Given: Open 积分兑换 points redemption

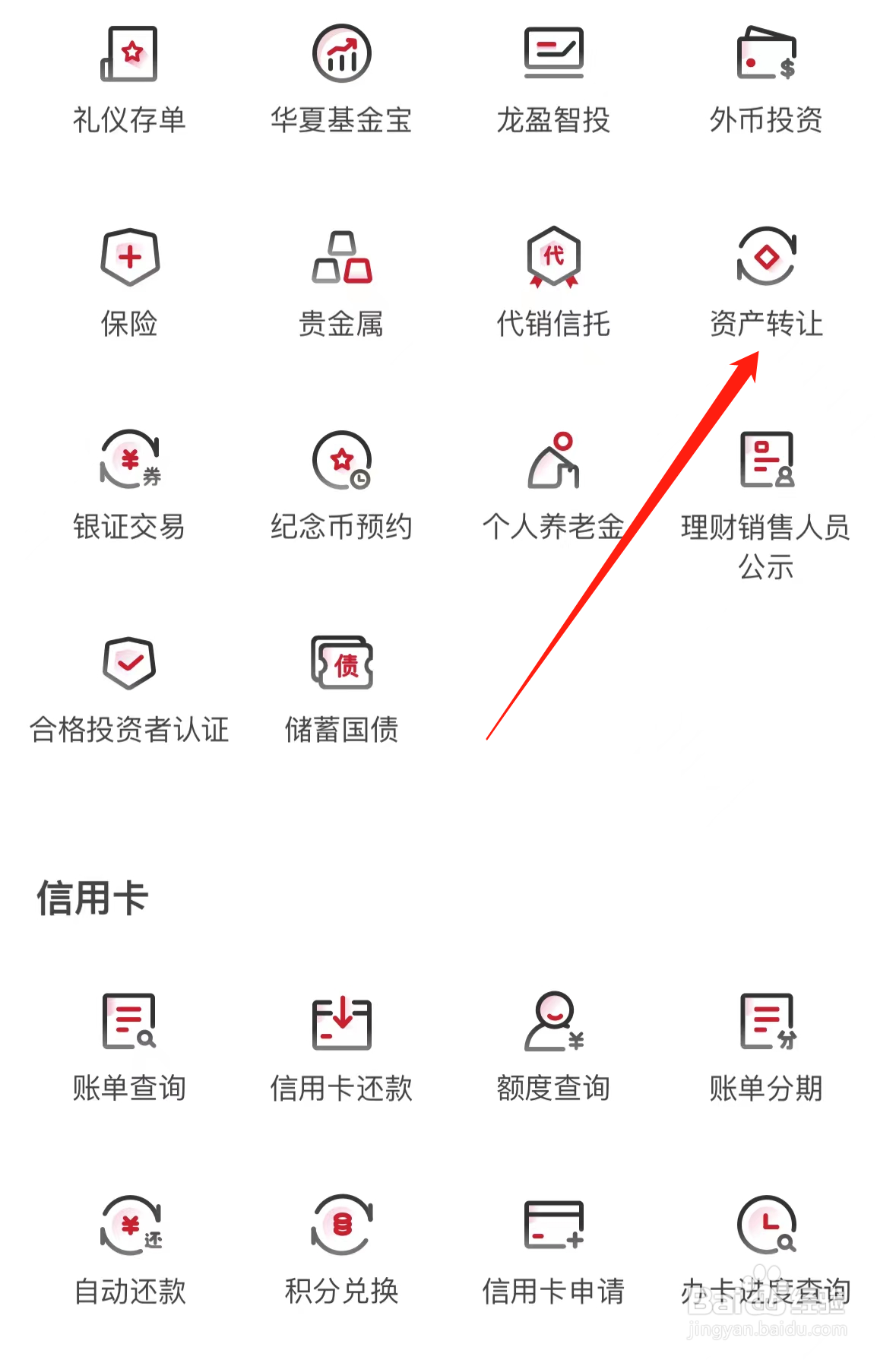Looking at the screenshot, I should [x=340, y=1254].
